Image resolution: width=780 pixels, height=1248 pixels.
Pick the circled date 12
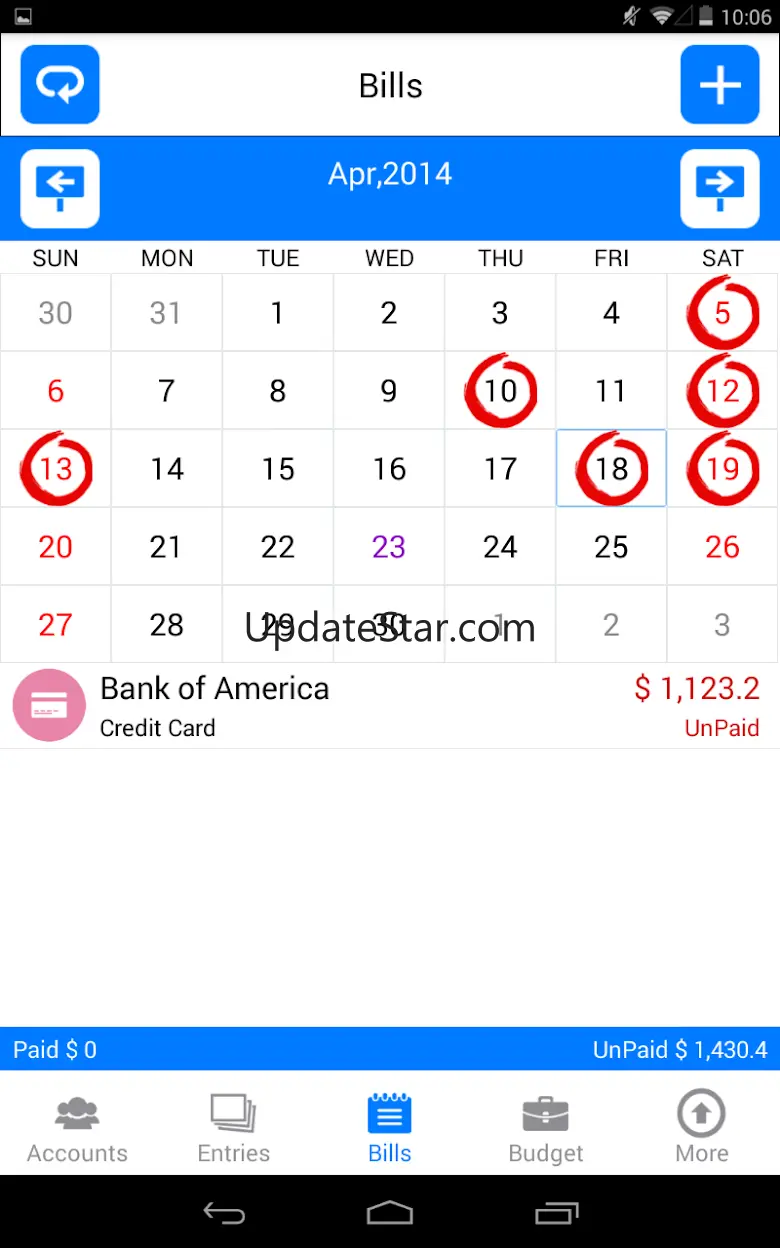coord(723,390)
